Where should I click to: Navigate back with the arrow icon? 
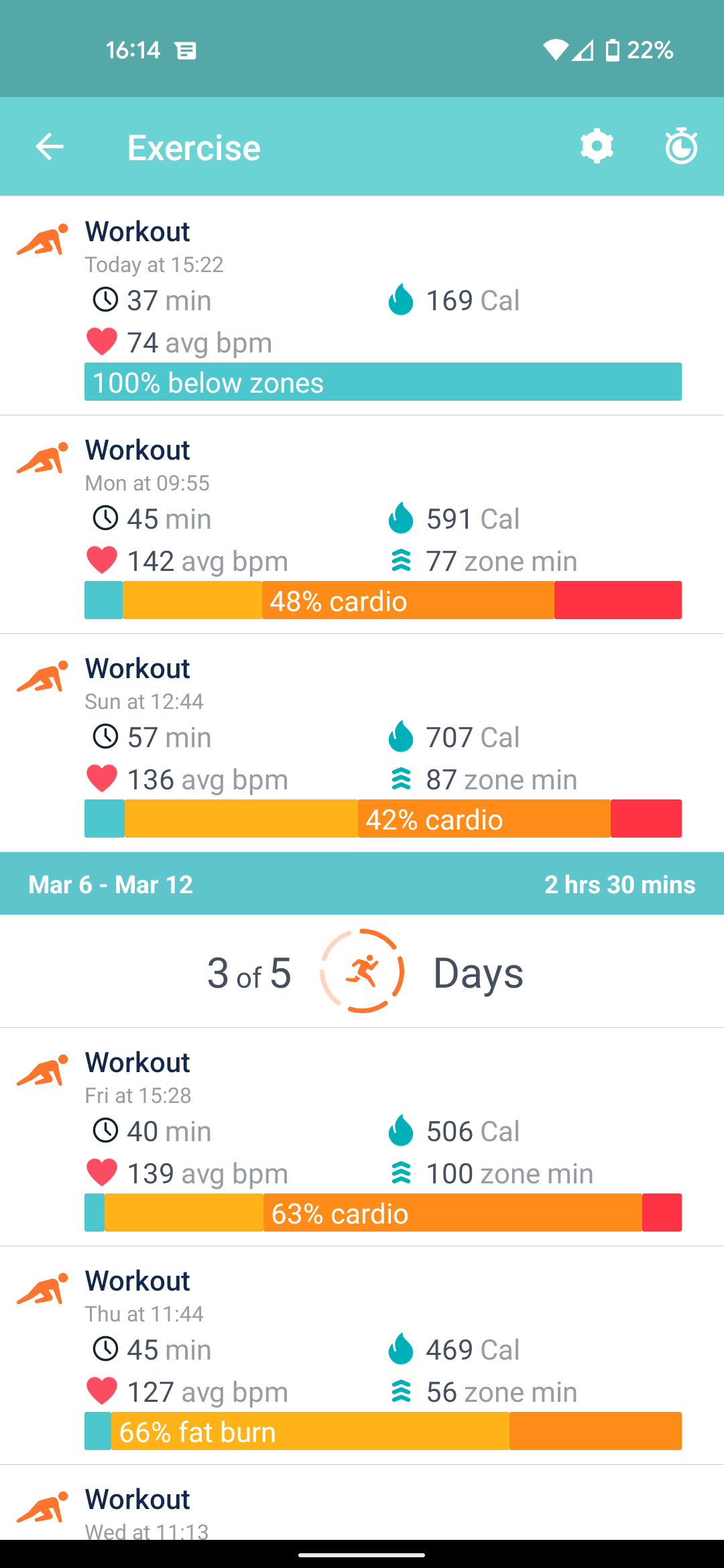[x=49, y=146]
